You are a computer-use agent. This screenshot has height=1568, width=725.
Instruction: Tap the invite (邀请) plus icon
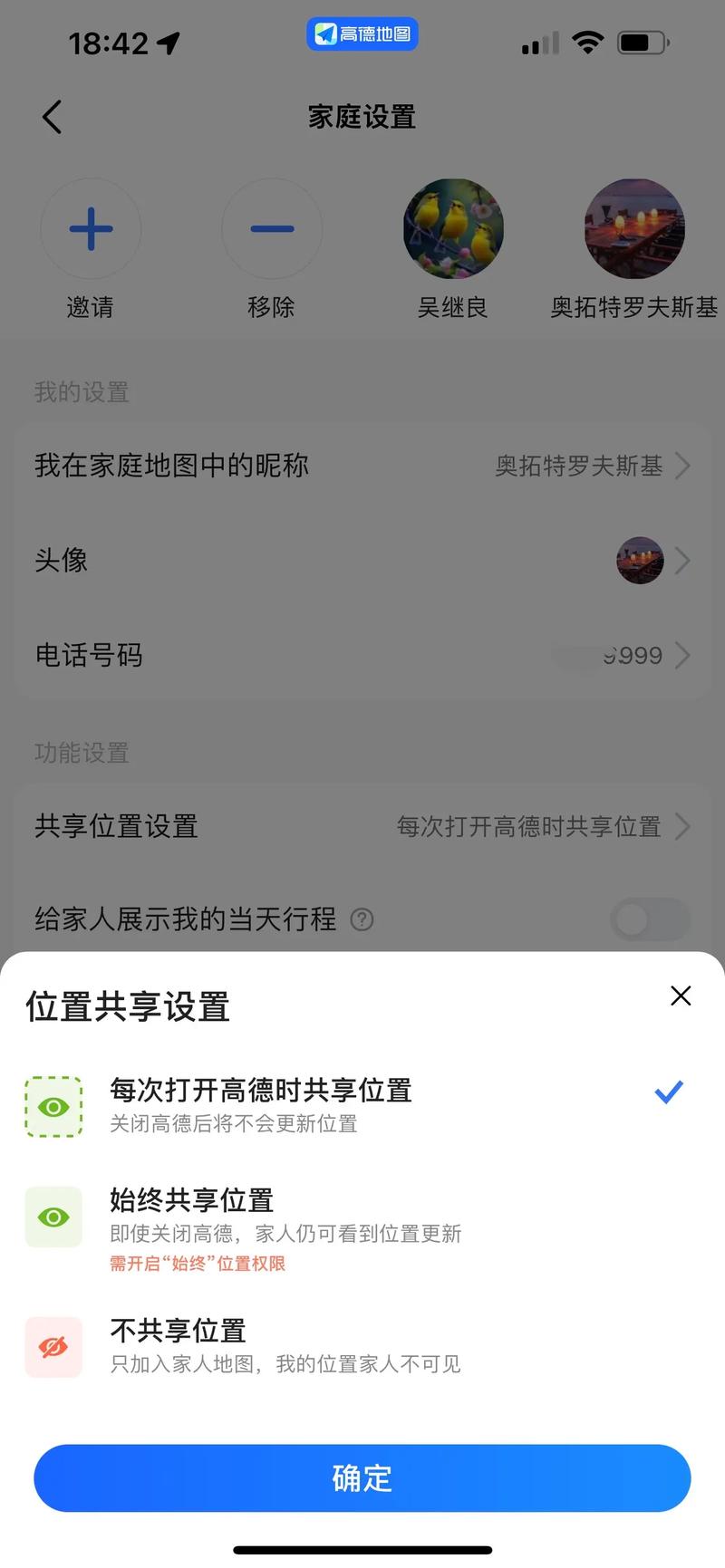[91, 229]
